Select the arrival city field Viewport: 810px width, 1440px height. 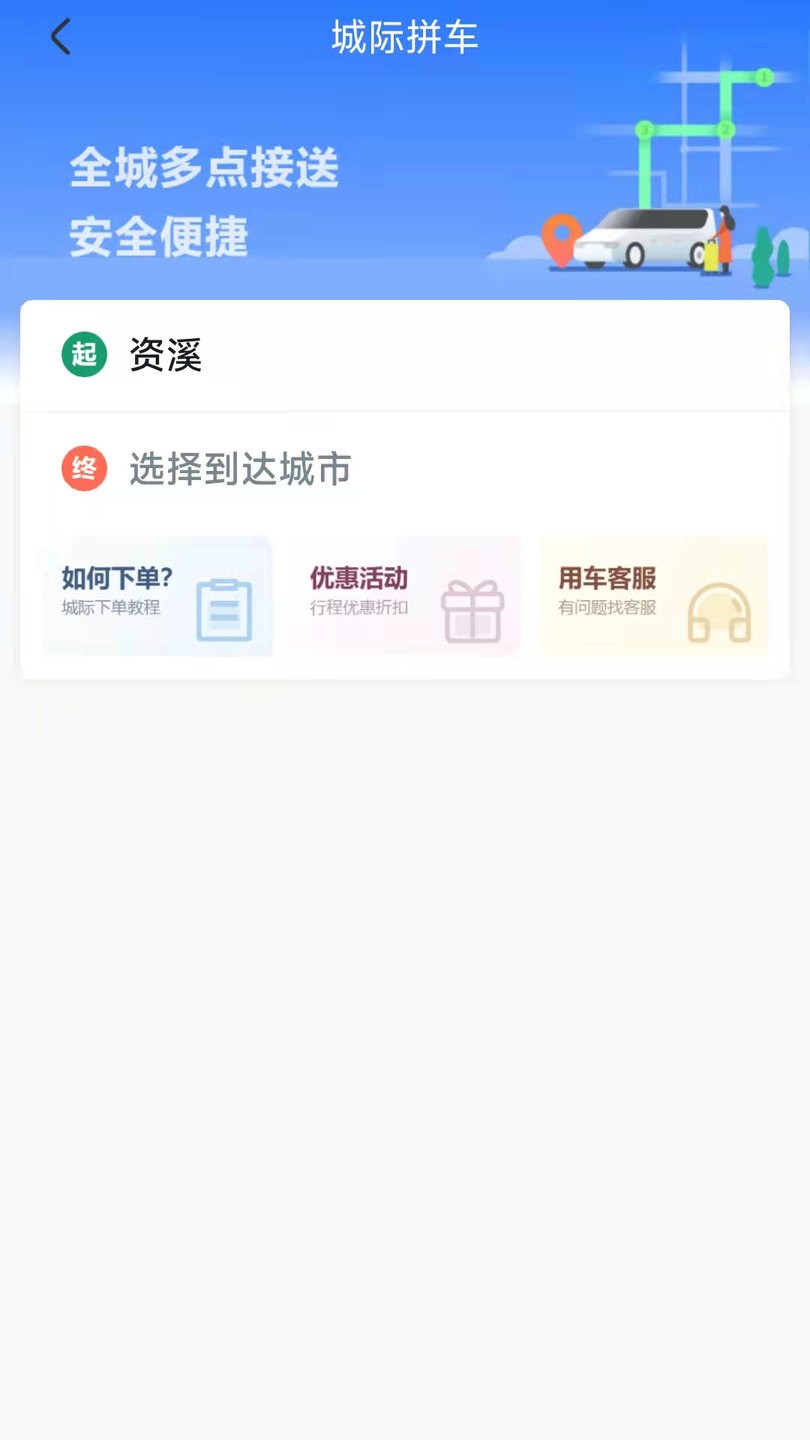[240, 469]
